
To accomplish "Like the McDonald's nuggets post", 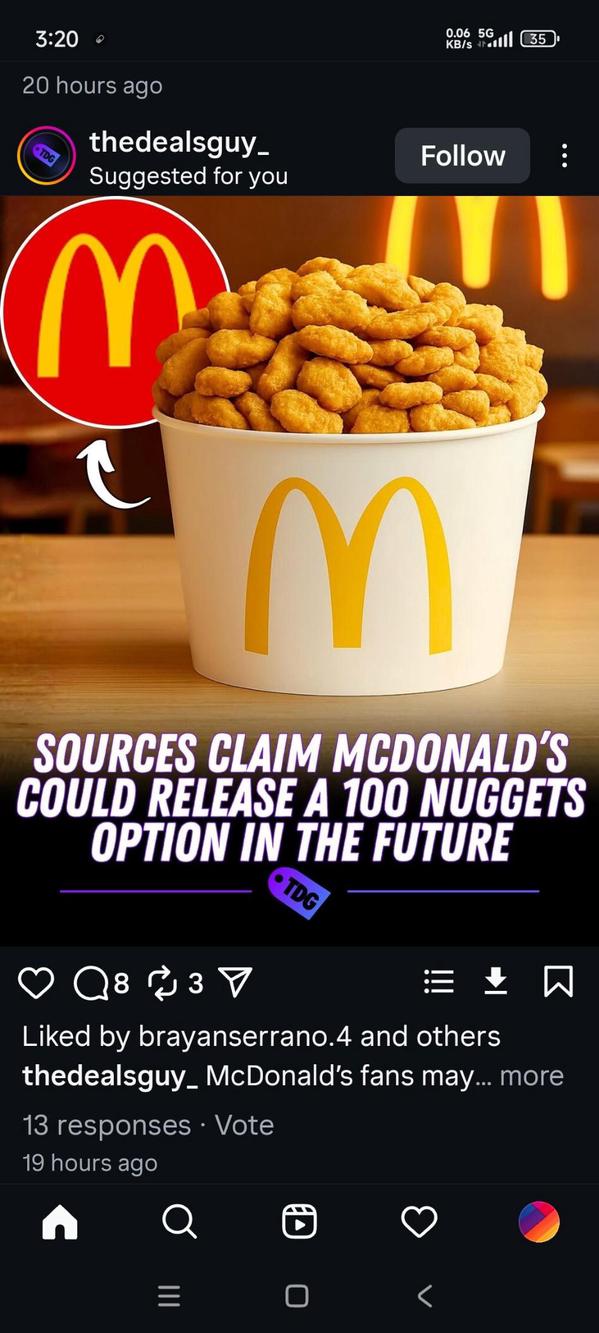I will 37,983.
